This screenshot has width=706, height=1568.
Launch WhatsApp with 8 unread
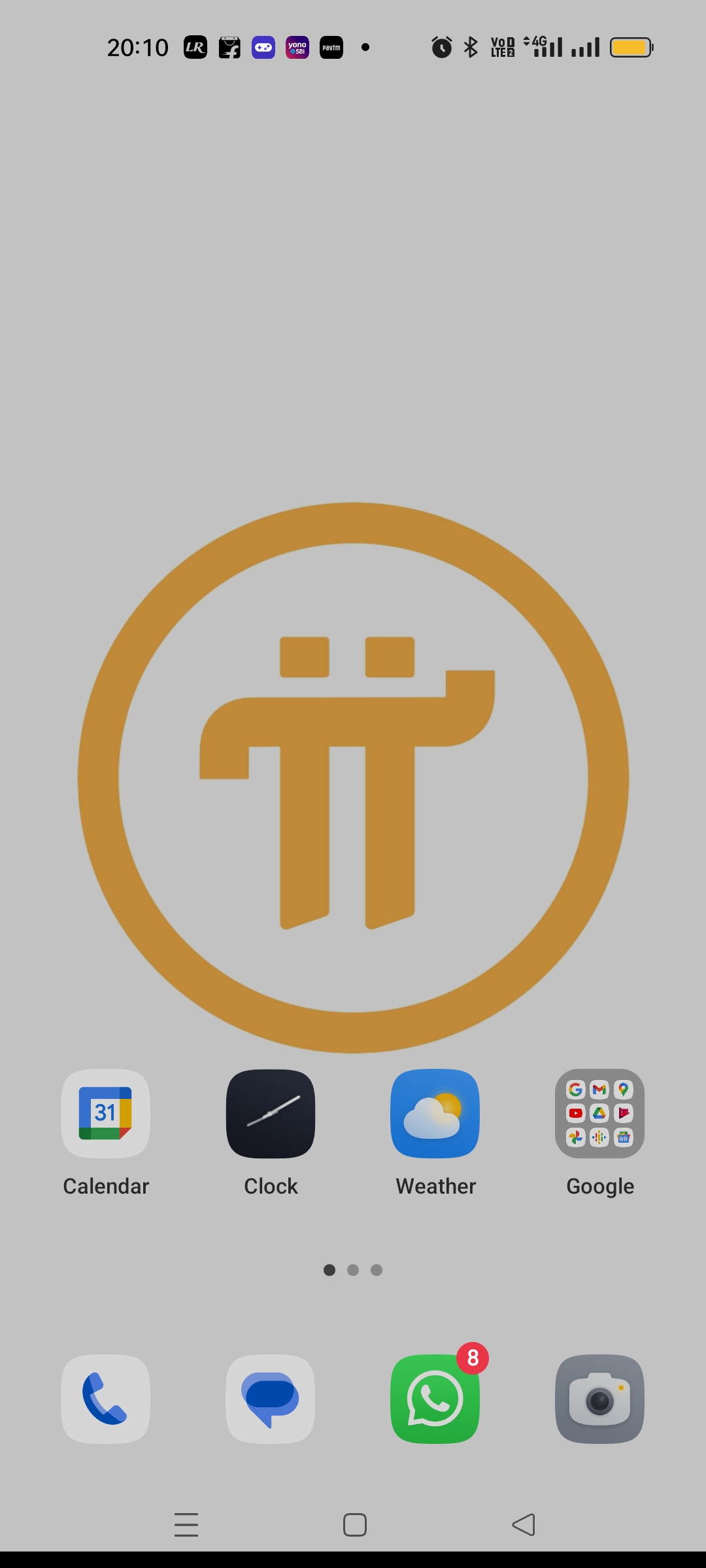435,1399
